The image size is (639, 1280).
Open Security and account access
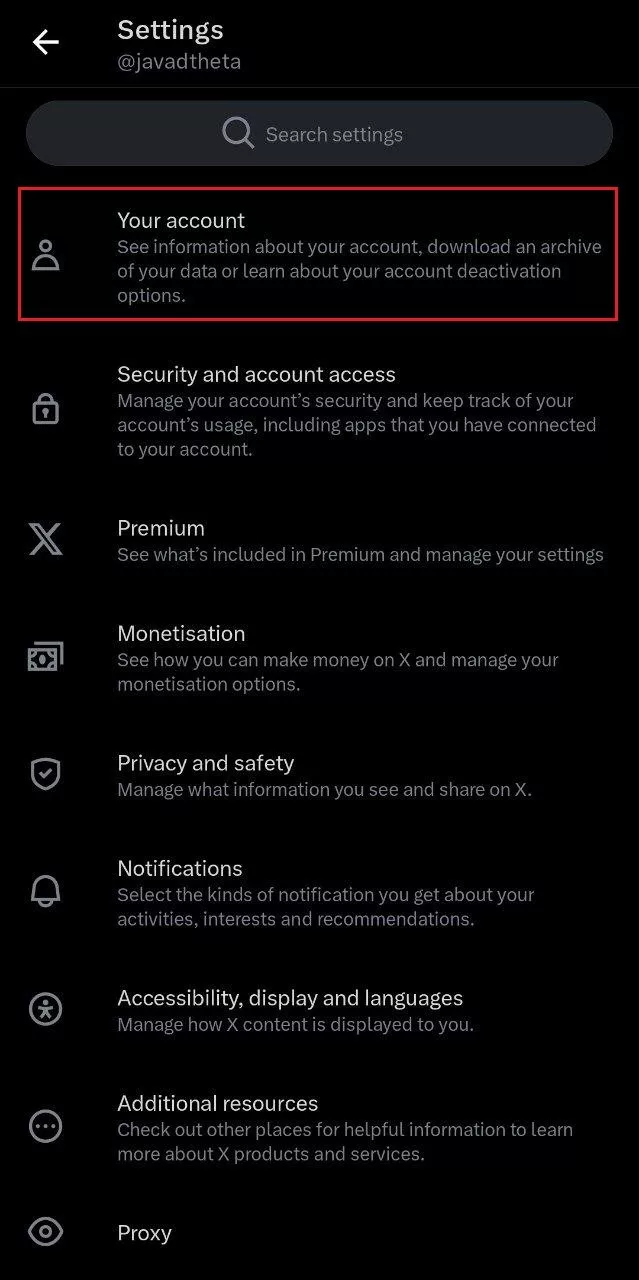[318, 410]
